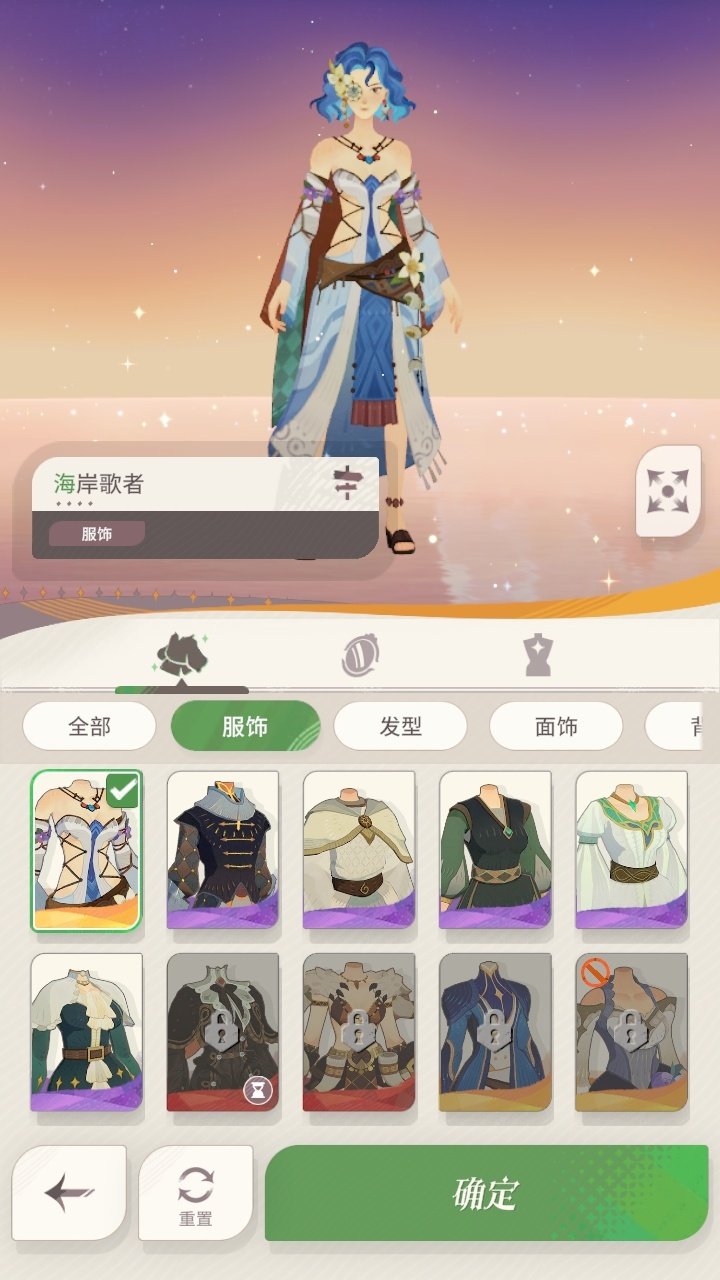This screenshot has height=1280, width=720.
Task: Switch to the mannequin tab
Action: [537, 656]
